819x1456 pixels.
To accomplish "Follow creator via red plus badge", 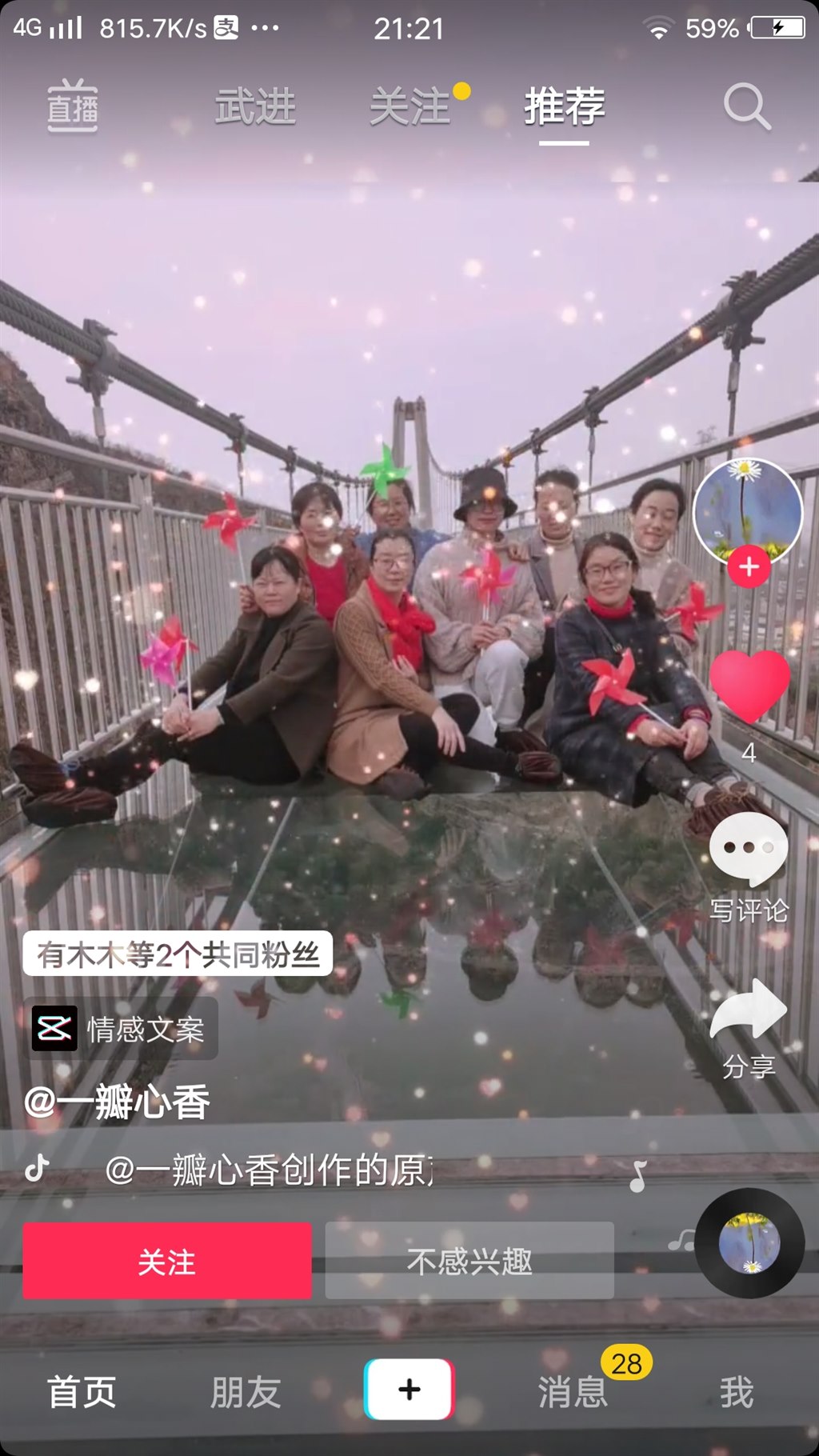I will [x=749, y=567].
